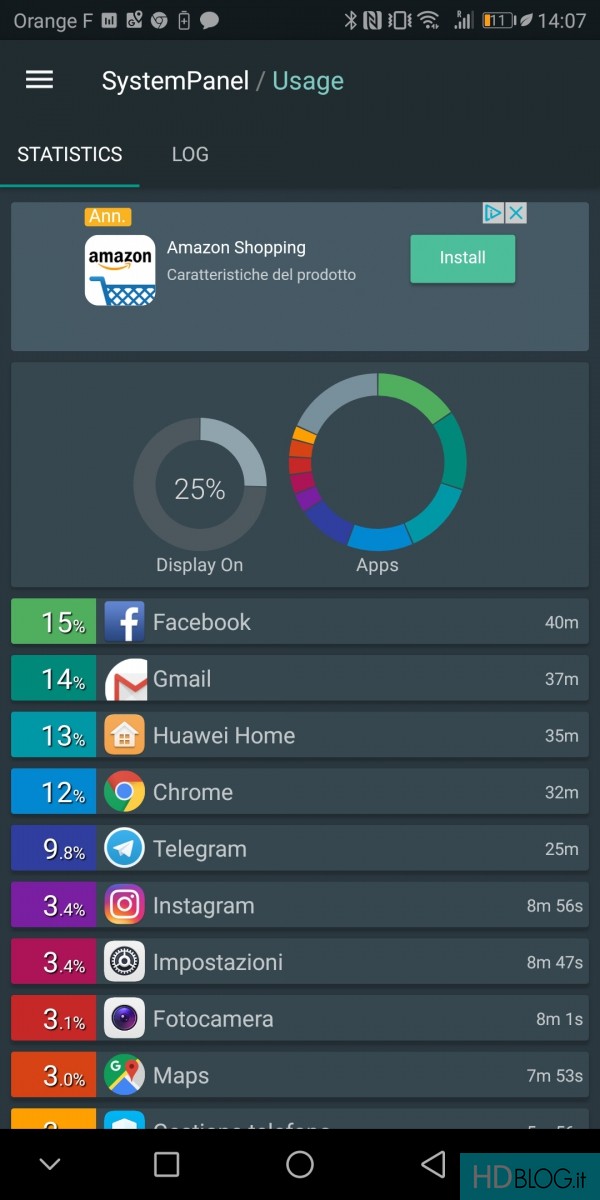Open Facebook usage details
600x1200 pixels.
pos(300,622)
